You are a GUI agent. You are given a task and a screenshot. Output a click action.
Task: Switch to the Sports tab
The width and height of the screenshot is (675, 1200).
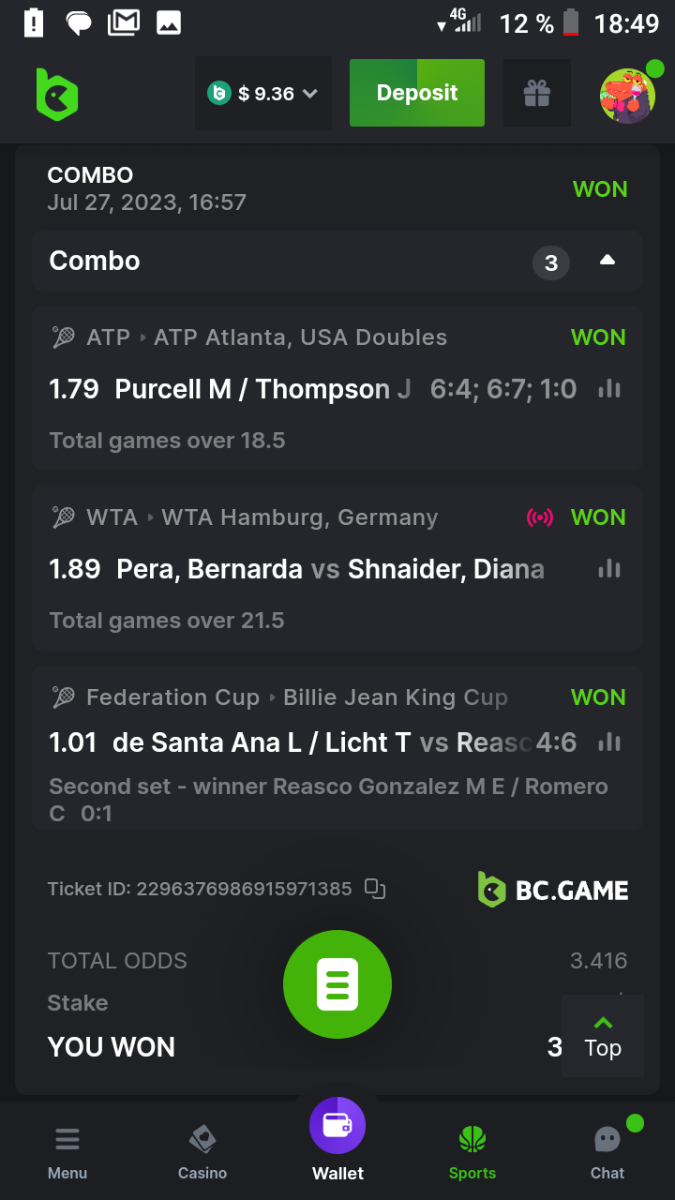pyautogui.click(x=472, y=1152)
